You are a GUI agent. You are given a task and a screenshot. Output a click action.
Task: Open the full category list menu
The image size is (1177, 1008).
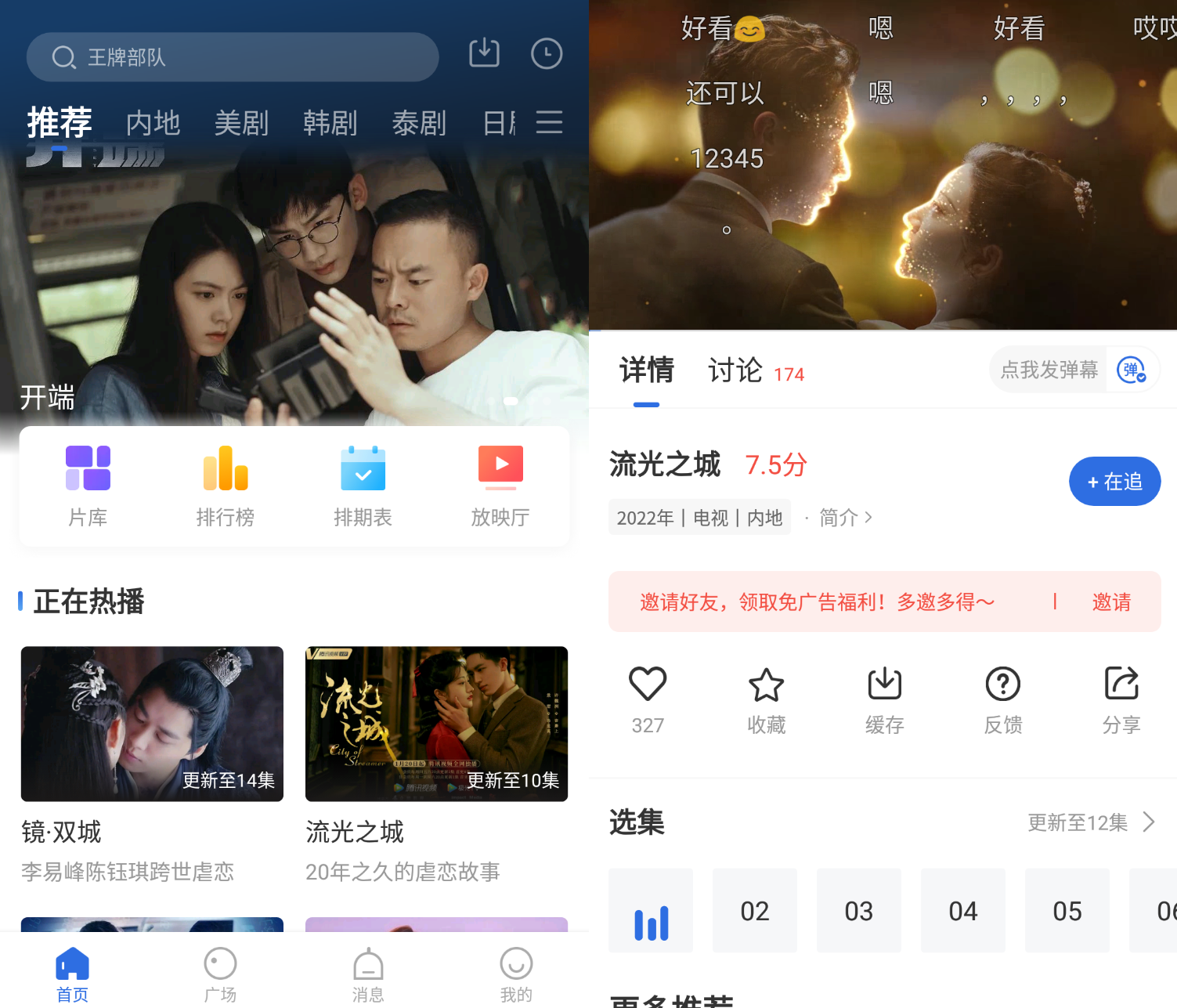[549, 122]
